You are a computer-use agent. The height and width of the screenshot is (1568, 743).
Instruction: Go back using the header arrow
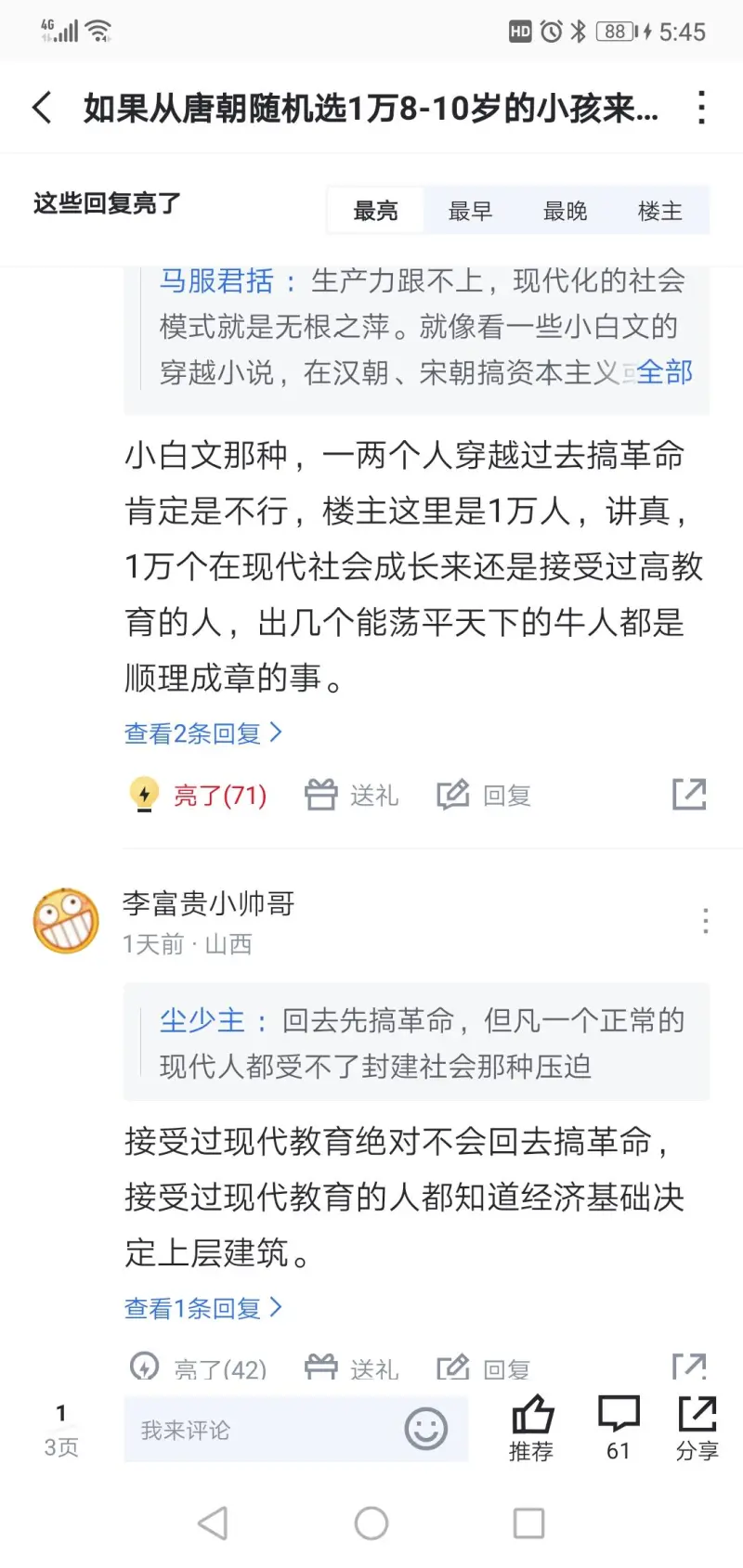[x=42, y=108]
